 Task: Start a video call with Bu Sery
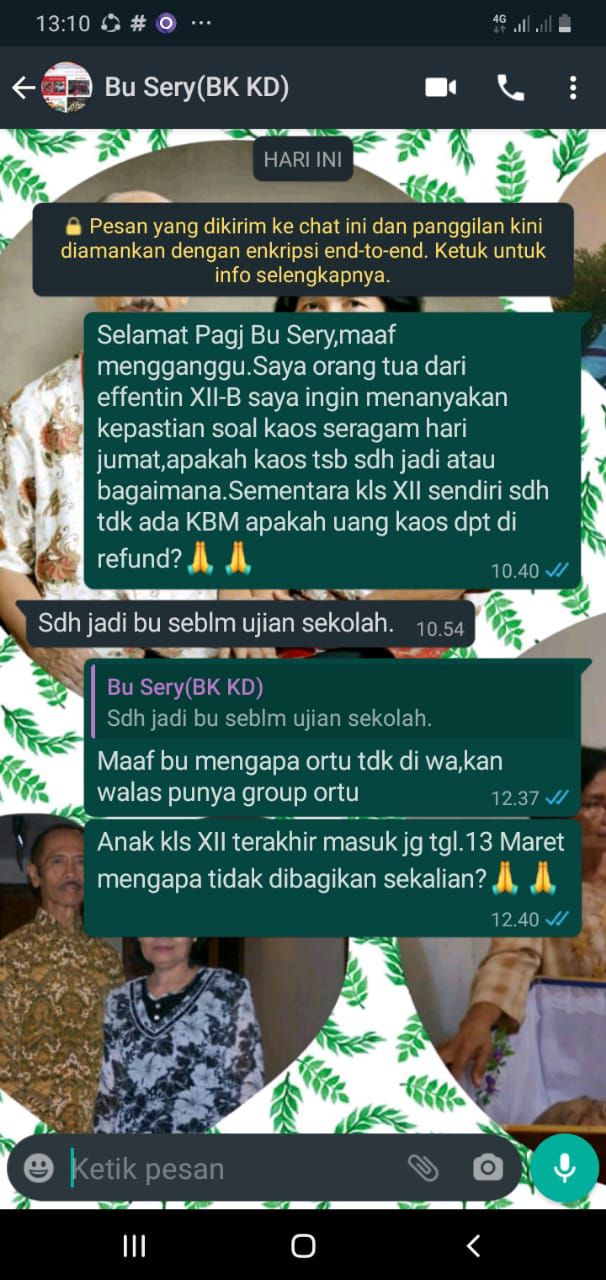pyautogui.click(x=440, y=88)
